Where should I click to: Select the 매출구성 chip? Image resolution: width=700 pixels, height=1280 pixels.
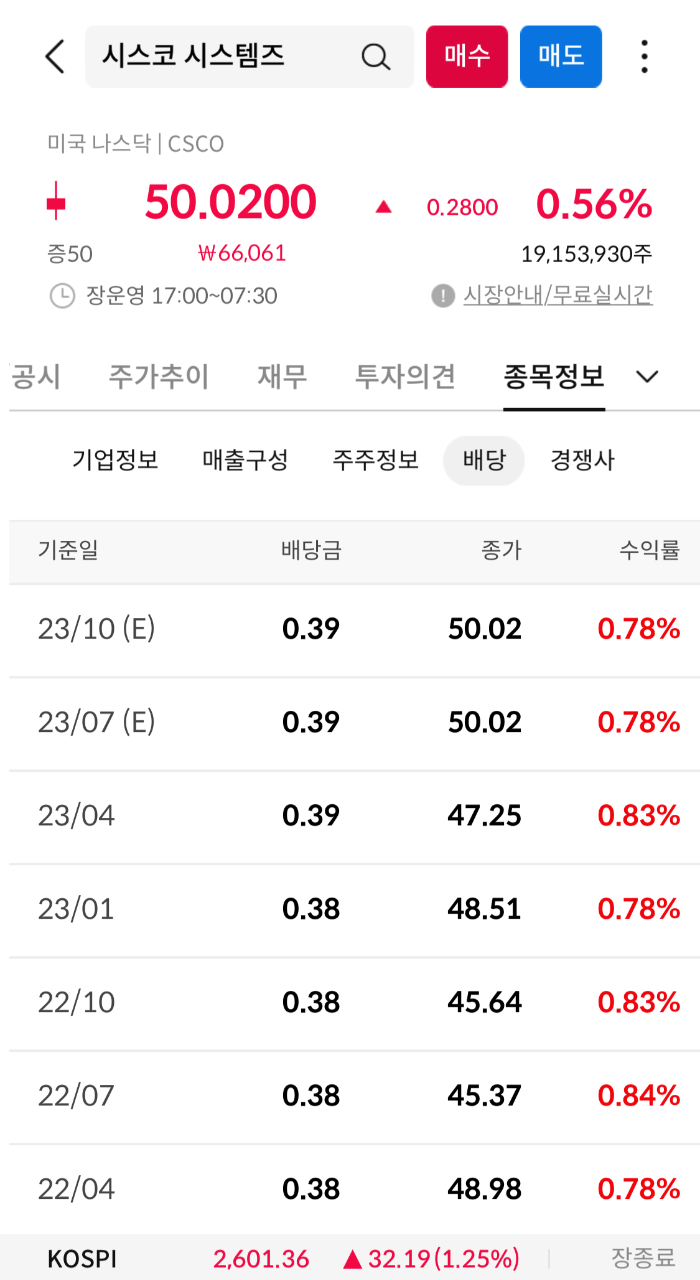point(245,461)
